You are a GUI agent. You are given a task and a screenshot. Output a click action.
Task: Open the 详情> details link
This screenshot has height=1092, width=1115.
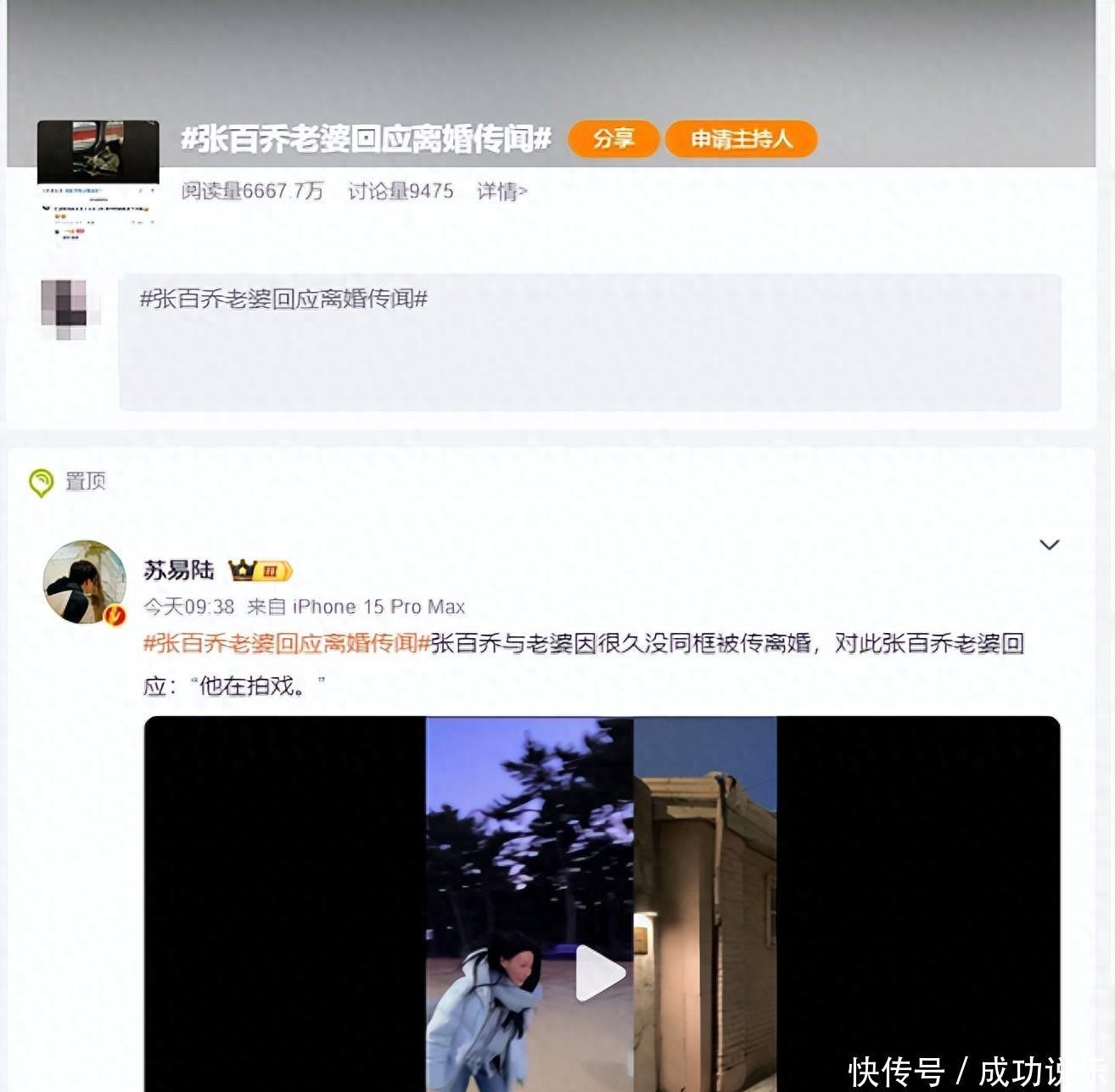[502, 191]
